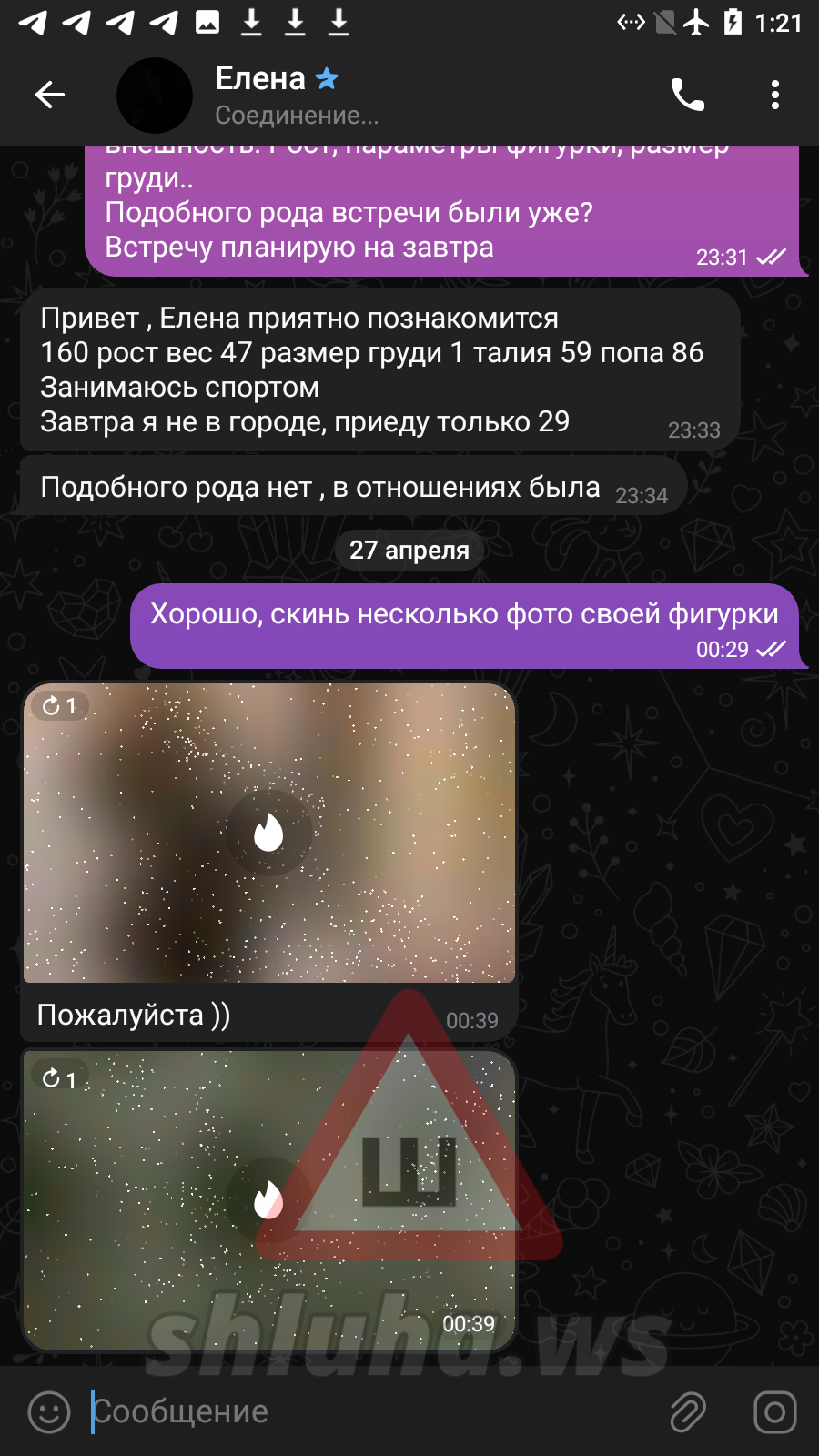
Task: Start a voice call with Елена
Action: 687,95
